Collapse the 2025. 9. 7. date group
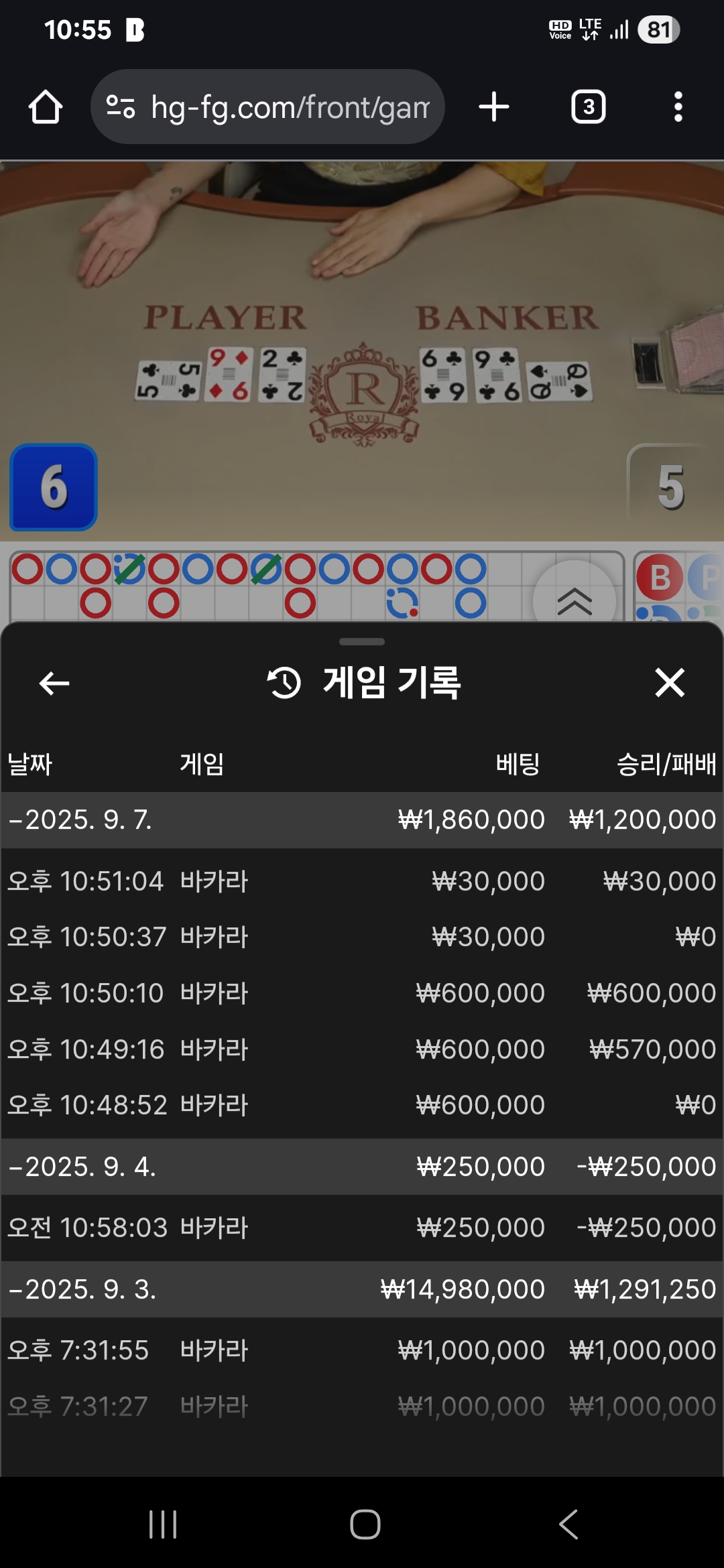This screenshot has height=1568, width=724. (80, 820)
